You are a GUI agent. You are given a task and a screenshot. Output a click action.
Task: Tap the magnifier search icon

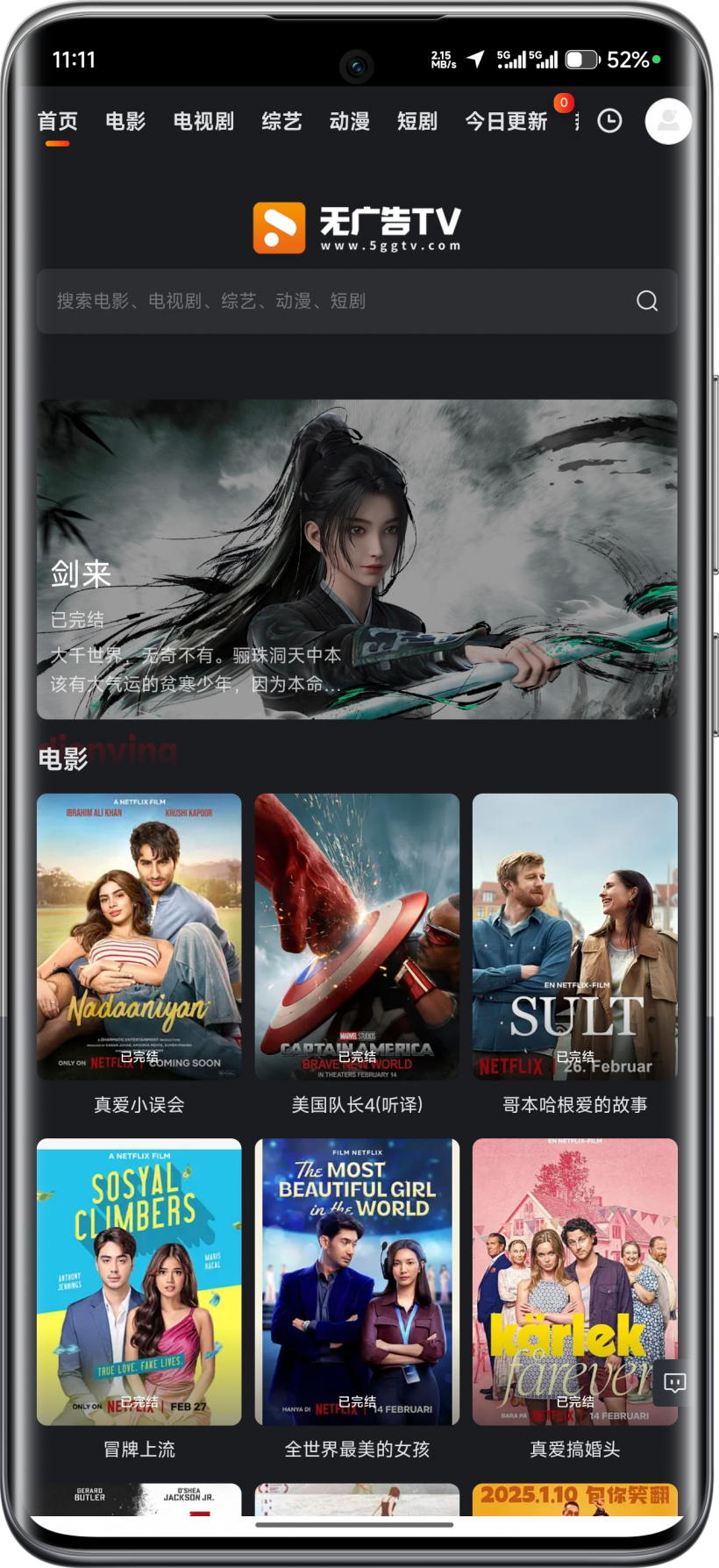tap(647, 301)
